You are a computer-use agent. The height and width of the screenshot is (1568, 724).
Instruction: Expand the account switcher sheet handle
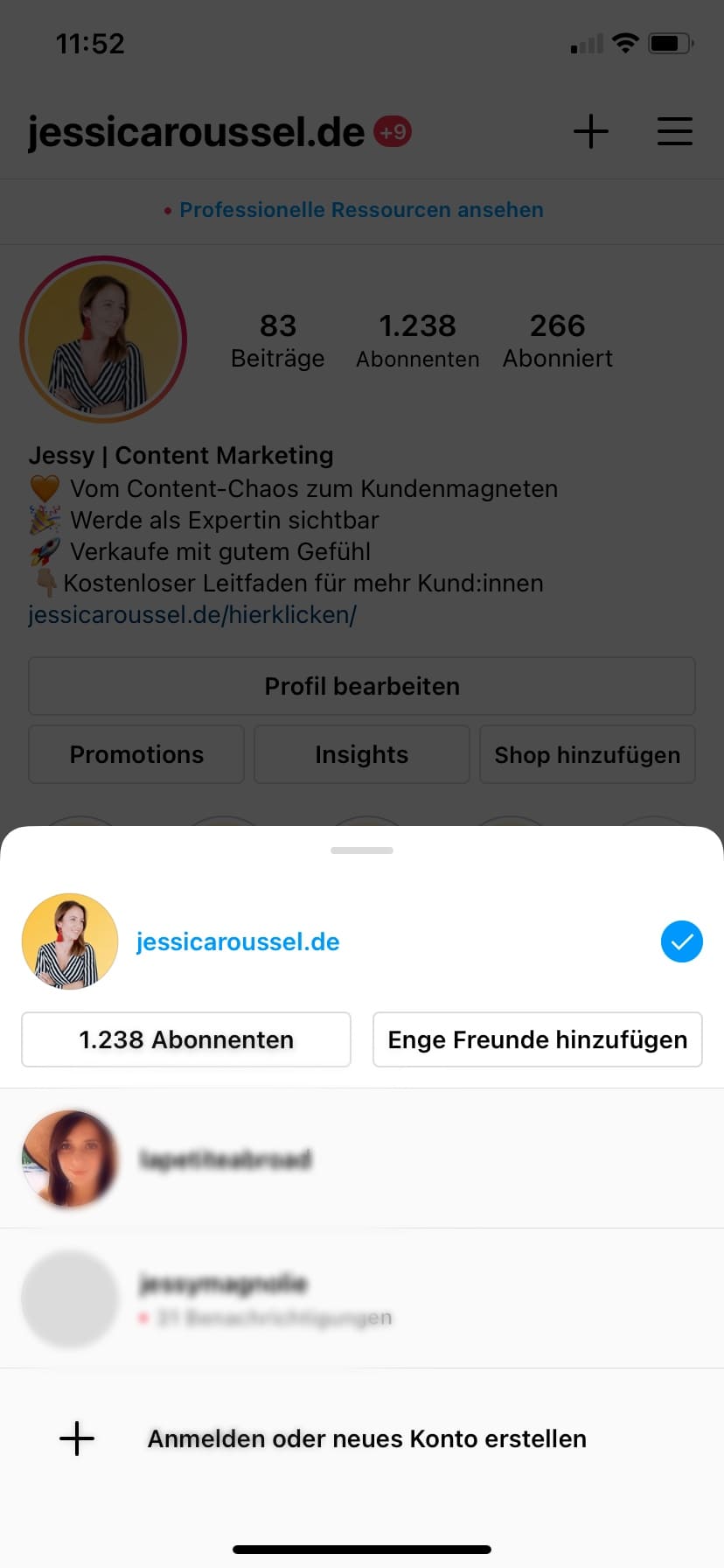point(362,849)
